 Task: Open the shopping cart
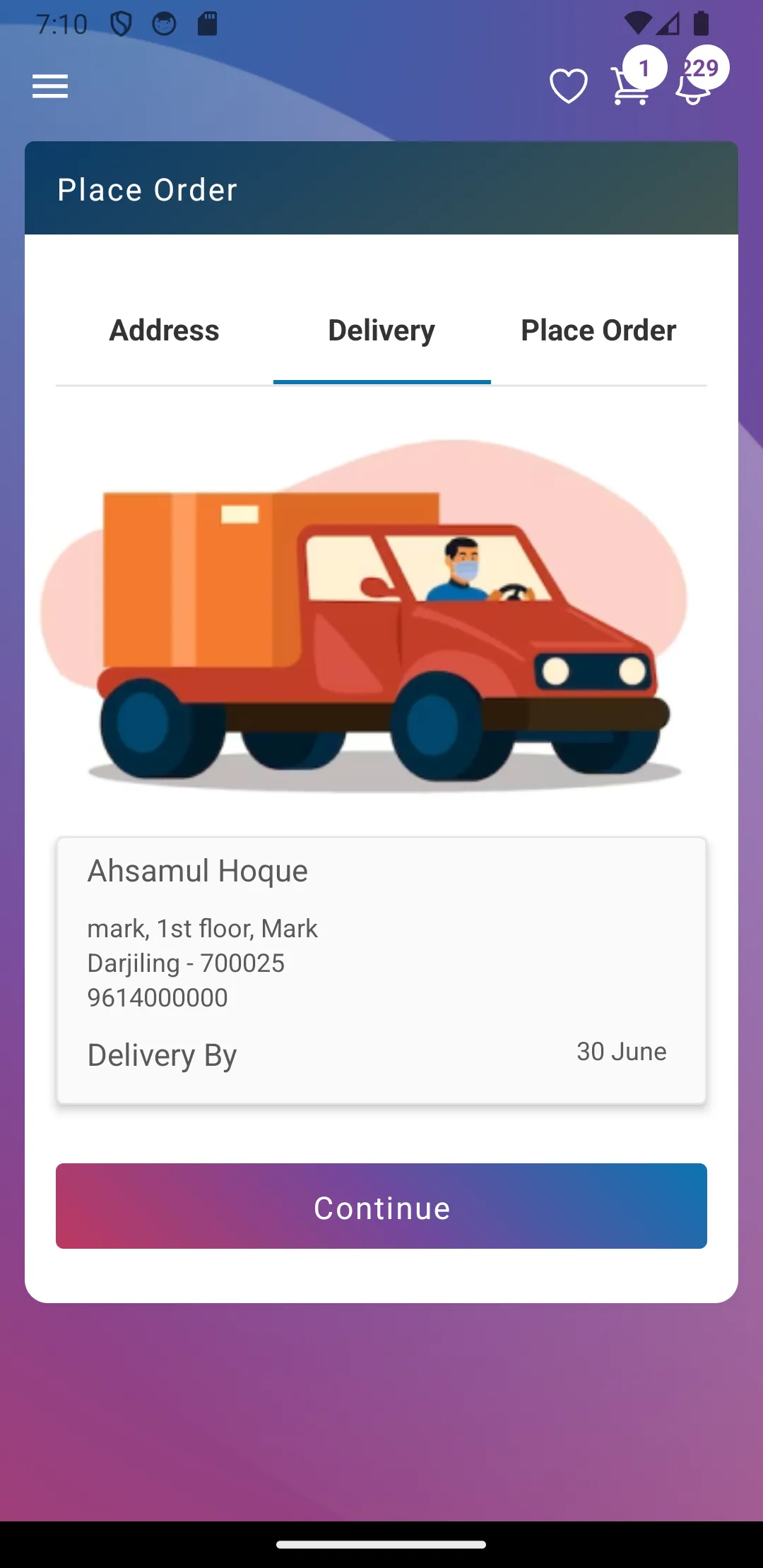tap(630, 87)
